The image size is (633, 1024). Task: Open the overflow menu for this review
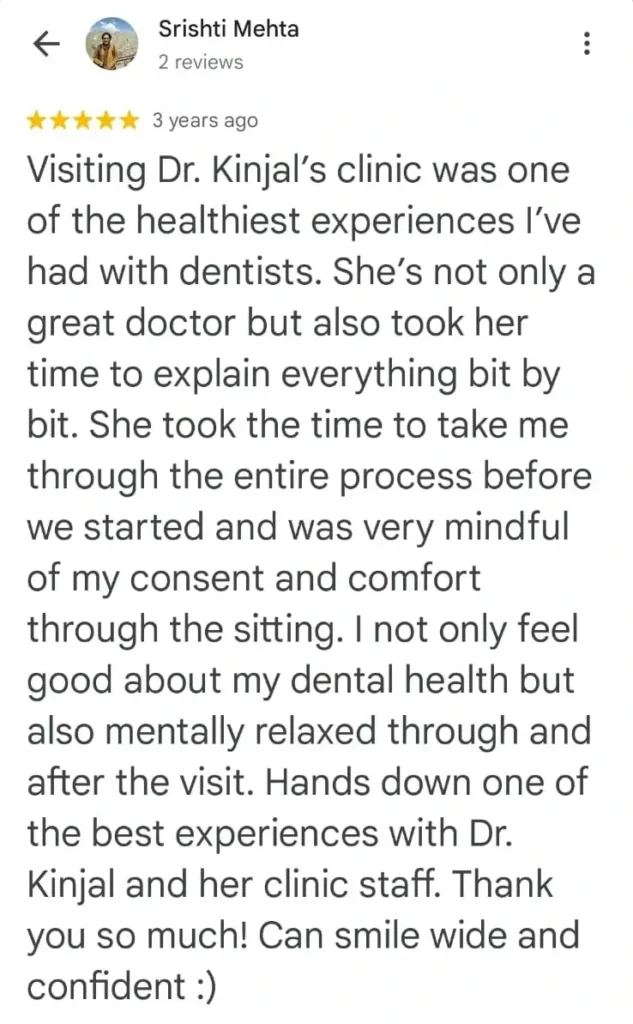[x=586, y=45]
